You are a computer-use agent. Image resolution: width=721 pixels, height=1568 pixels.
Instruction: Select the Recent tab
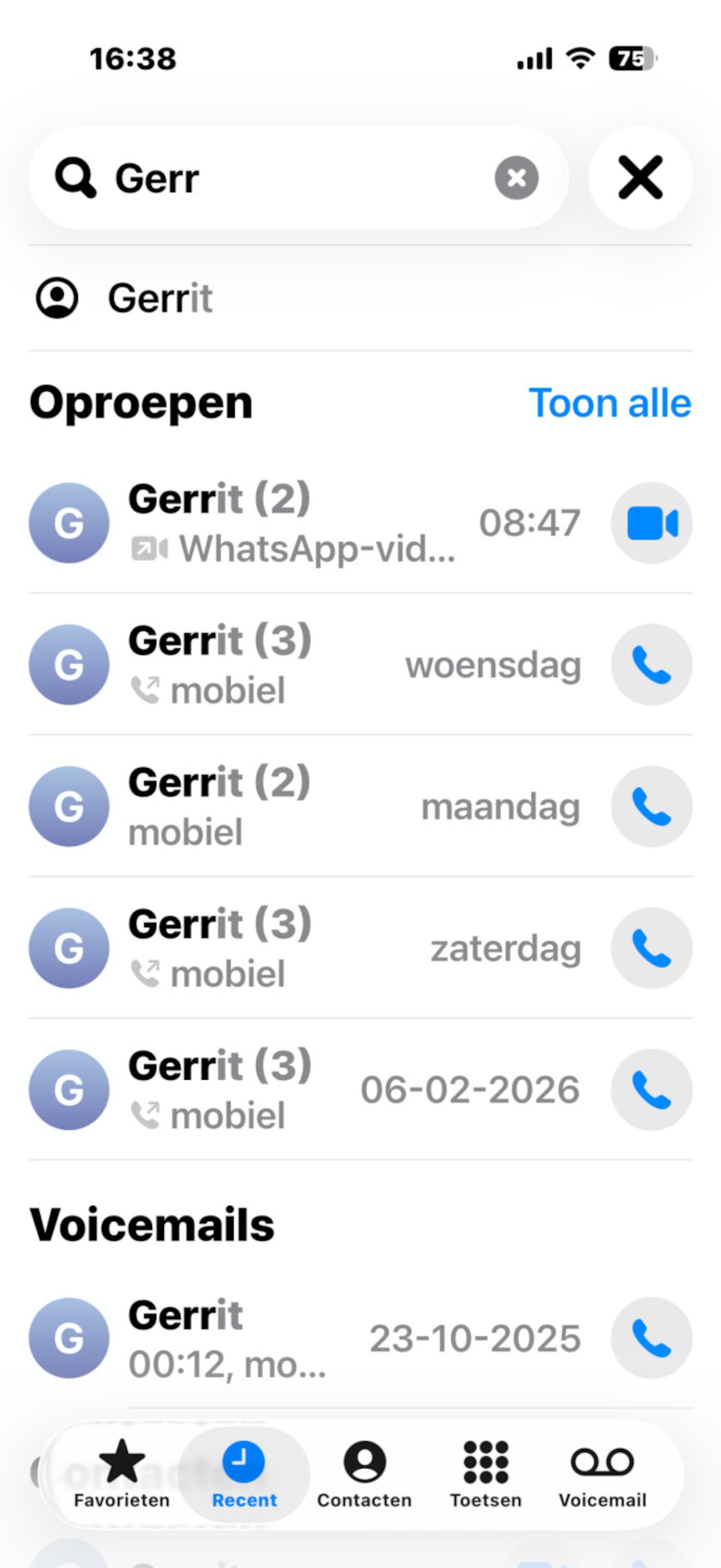click(x=243, y=1473)
